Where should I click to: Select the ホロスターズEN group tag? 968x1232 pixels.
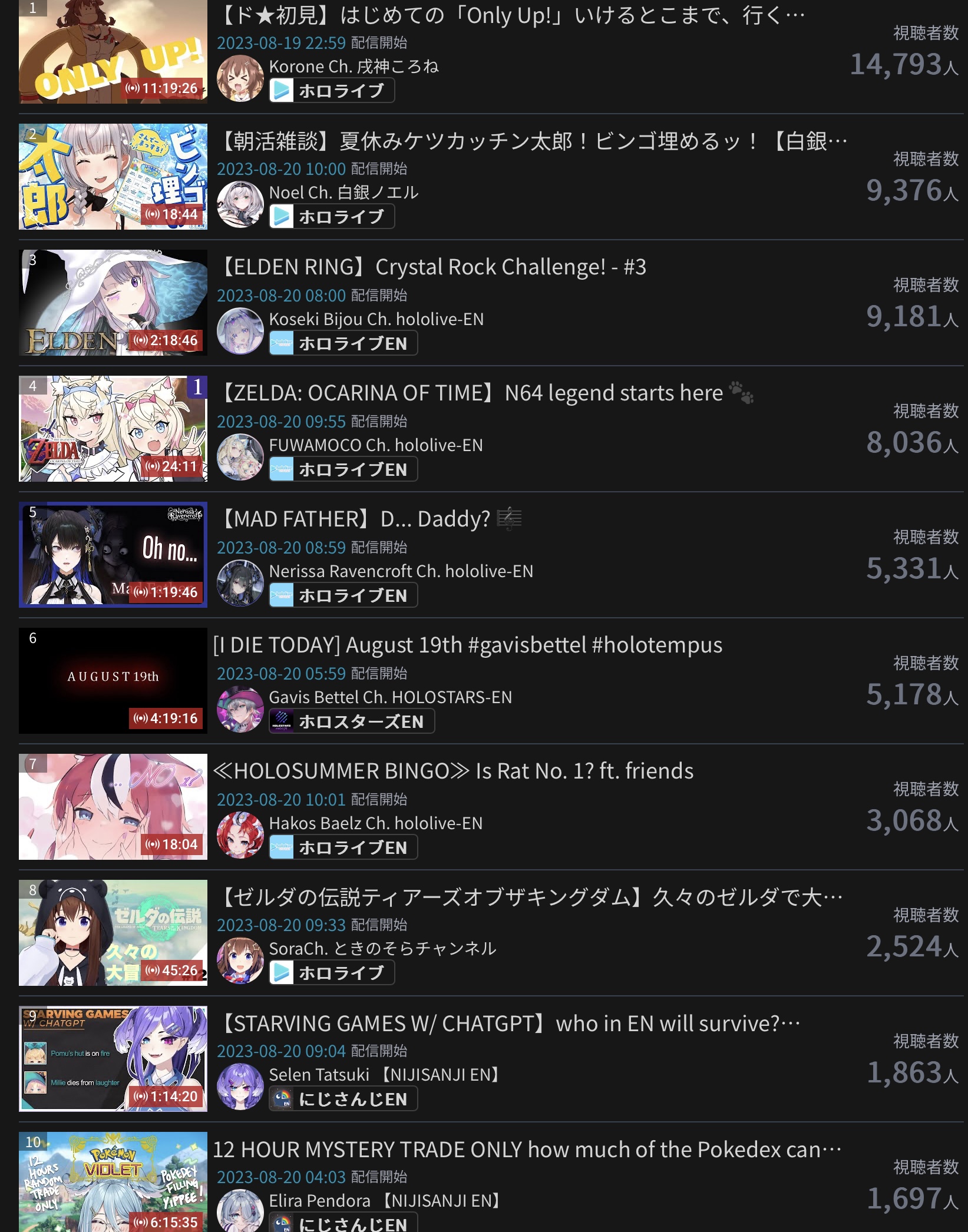coord(352,721)
